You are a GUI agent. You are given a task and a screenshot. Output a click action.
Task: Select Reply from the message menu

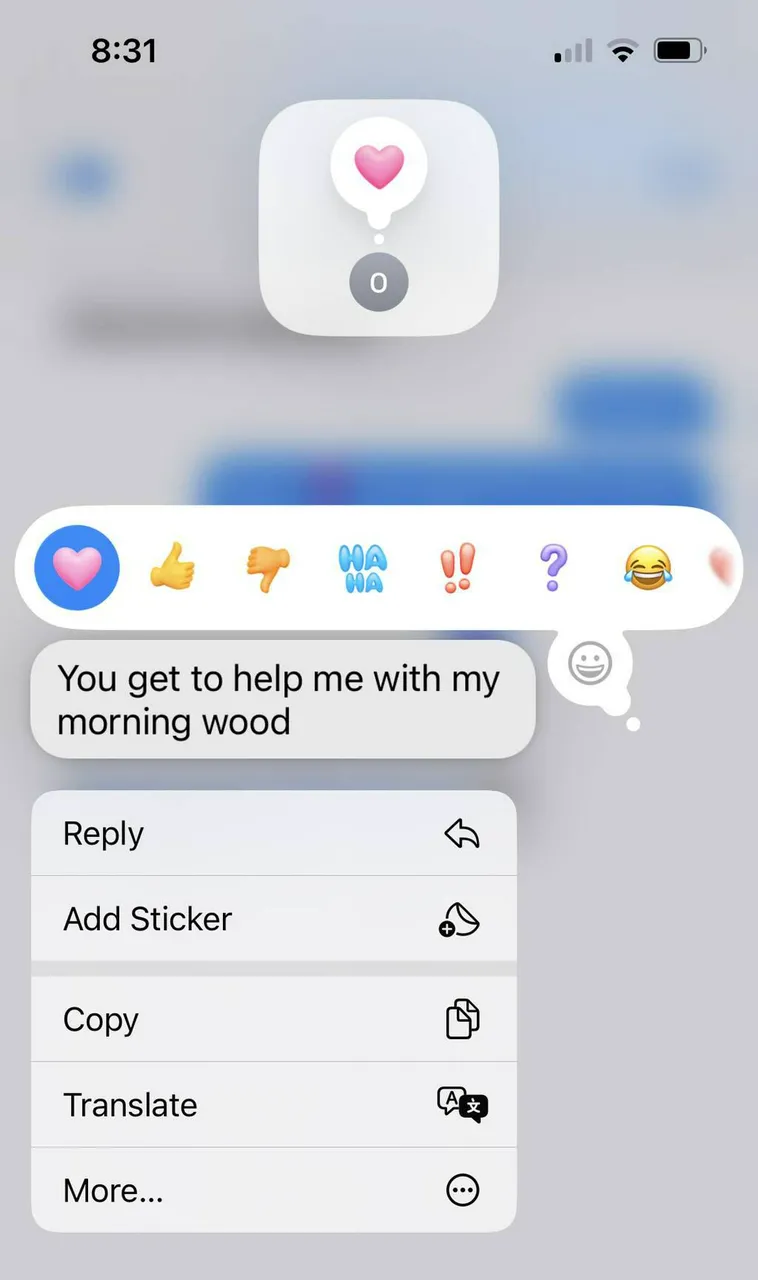(274, 833)
